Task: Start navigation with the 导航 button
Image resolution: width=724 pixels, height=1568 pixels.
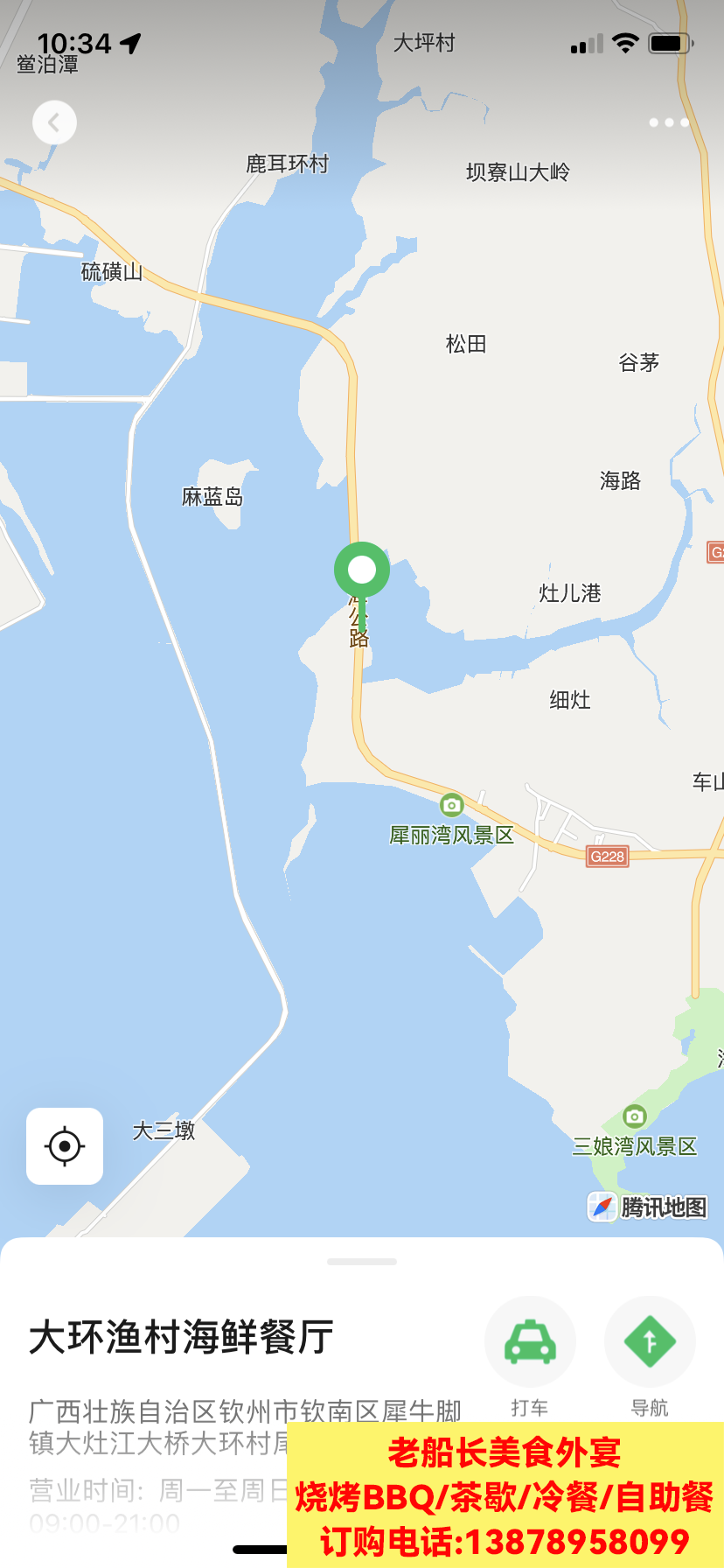Action: click(x=650, y=1342)
